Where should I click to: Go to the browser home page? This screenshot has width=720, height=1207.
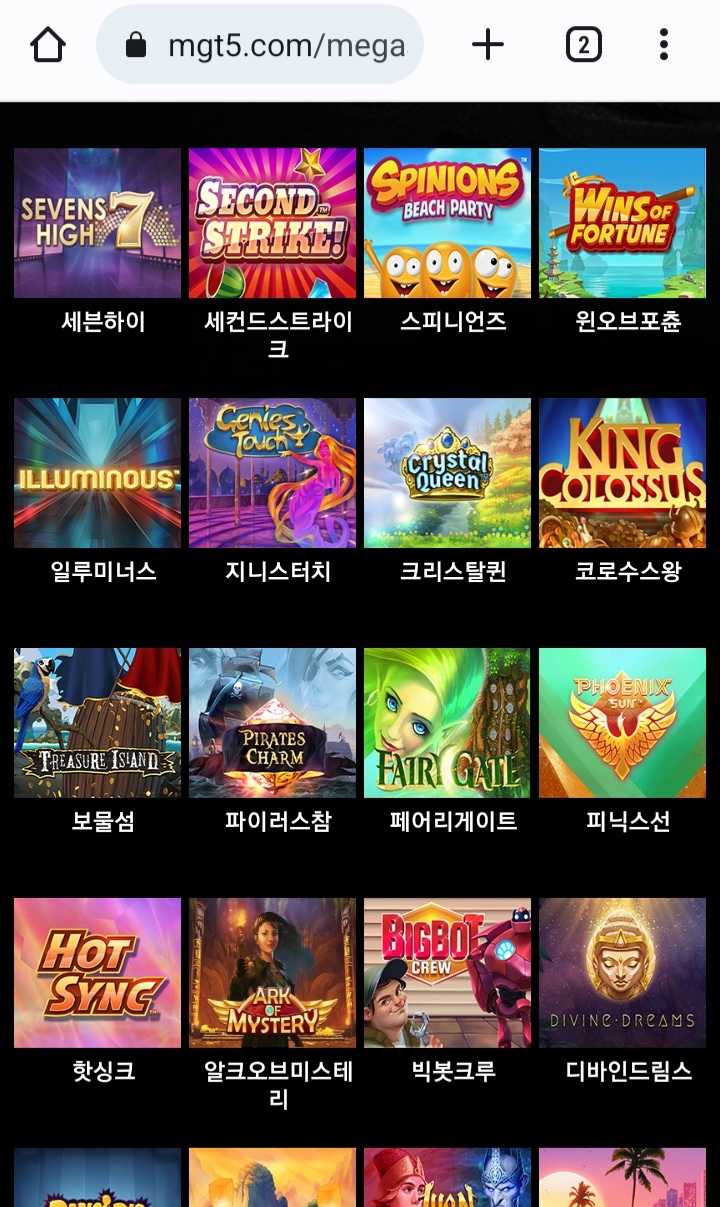coord(47,45)
